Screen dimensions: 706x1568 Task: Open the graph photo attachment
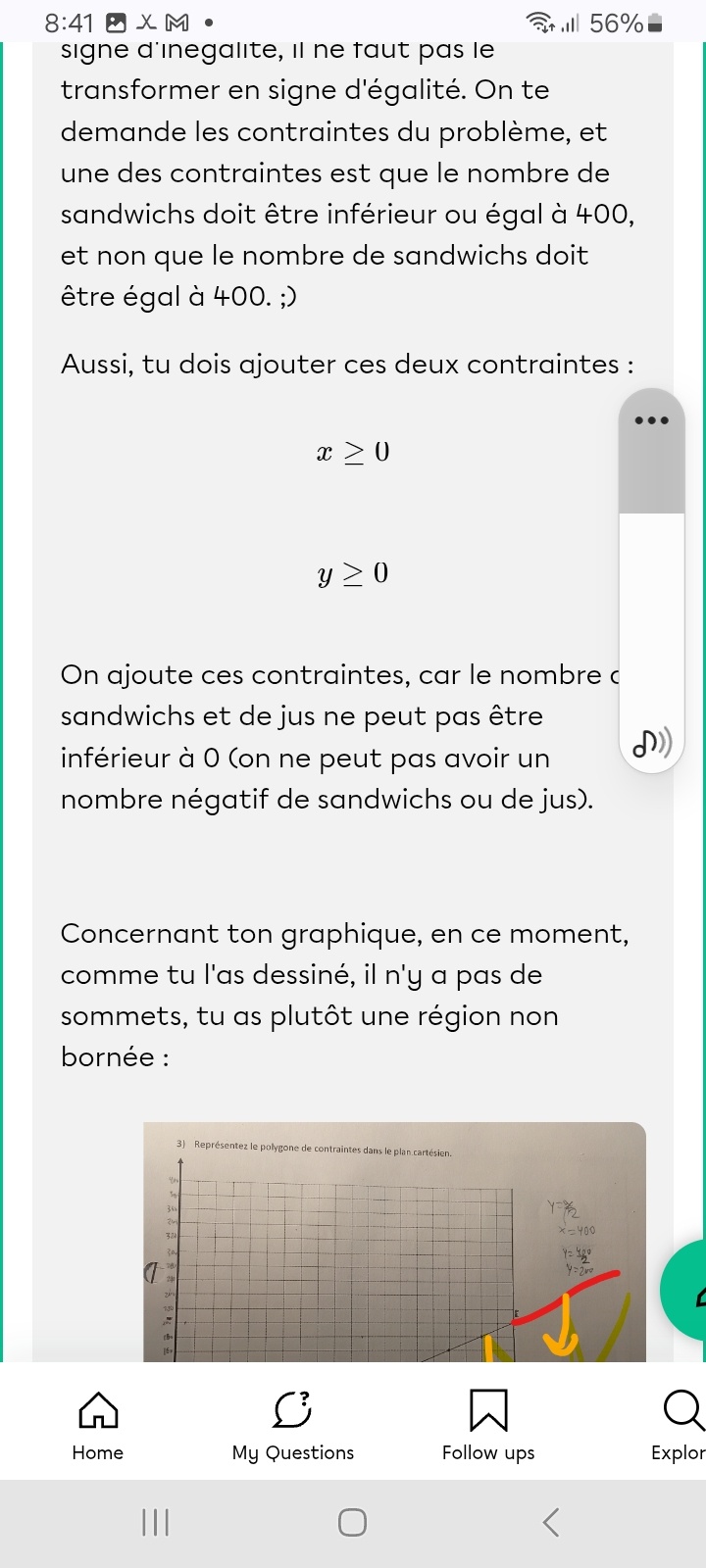tap(394, 1241)
